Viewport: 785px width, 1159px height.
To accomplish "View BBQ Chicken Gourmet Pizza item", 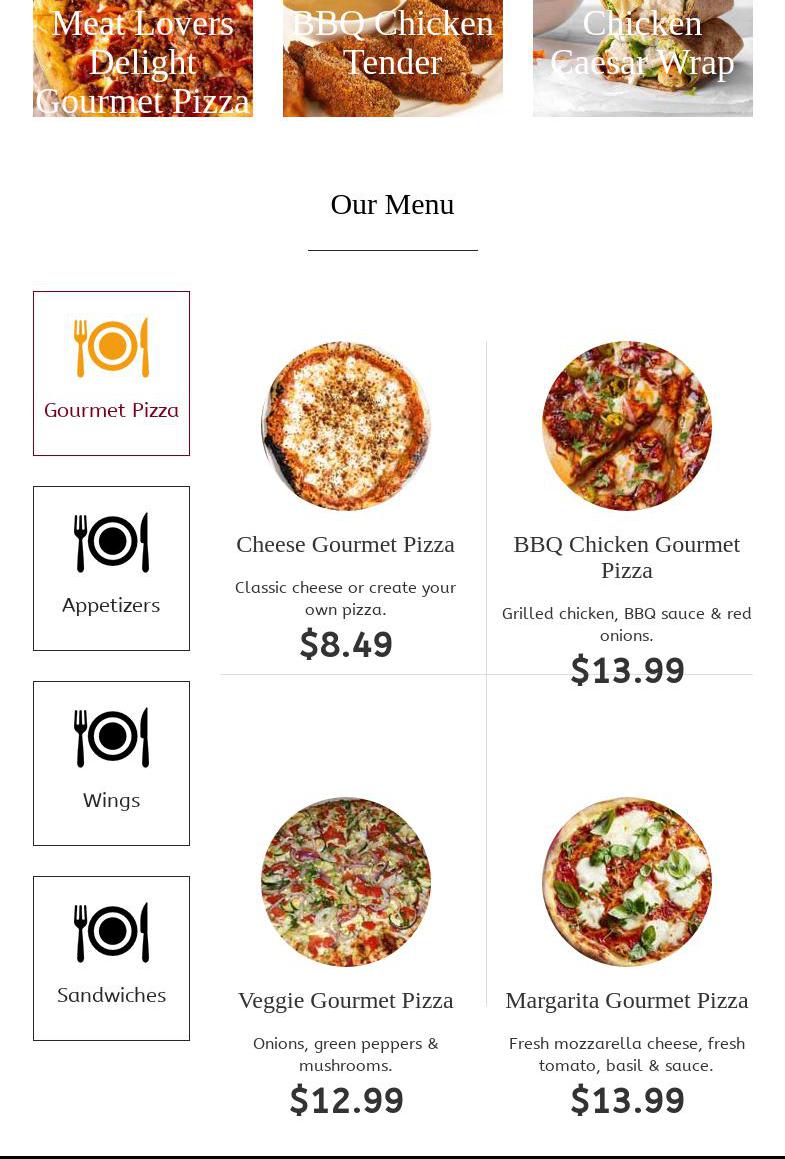I will 626,557.
